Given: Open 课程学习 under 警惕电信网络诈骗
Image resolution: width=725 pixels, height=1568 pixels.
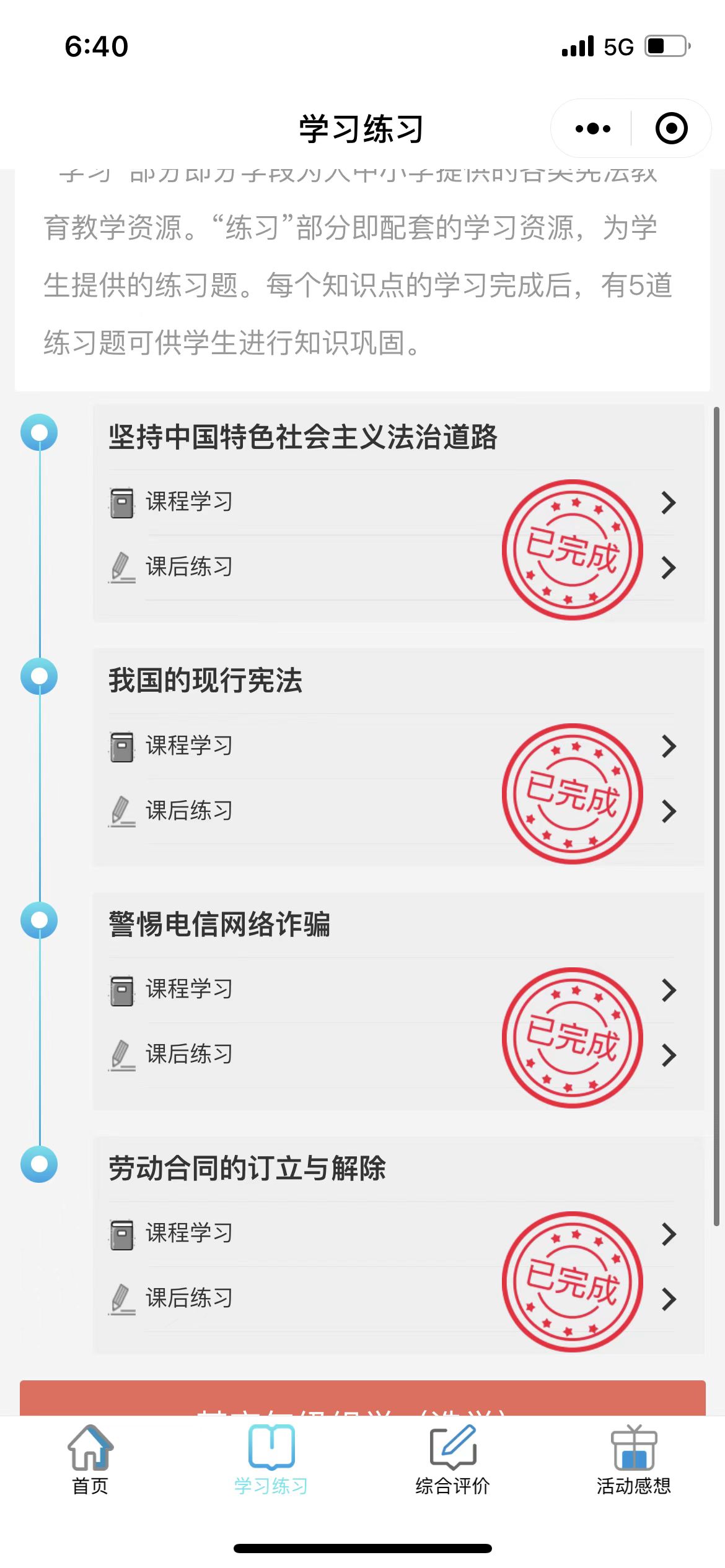Looking at the screenshot, I should pos(392,990).
